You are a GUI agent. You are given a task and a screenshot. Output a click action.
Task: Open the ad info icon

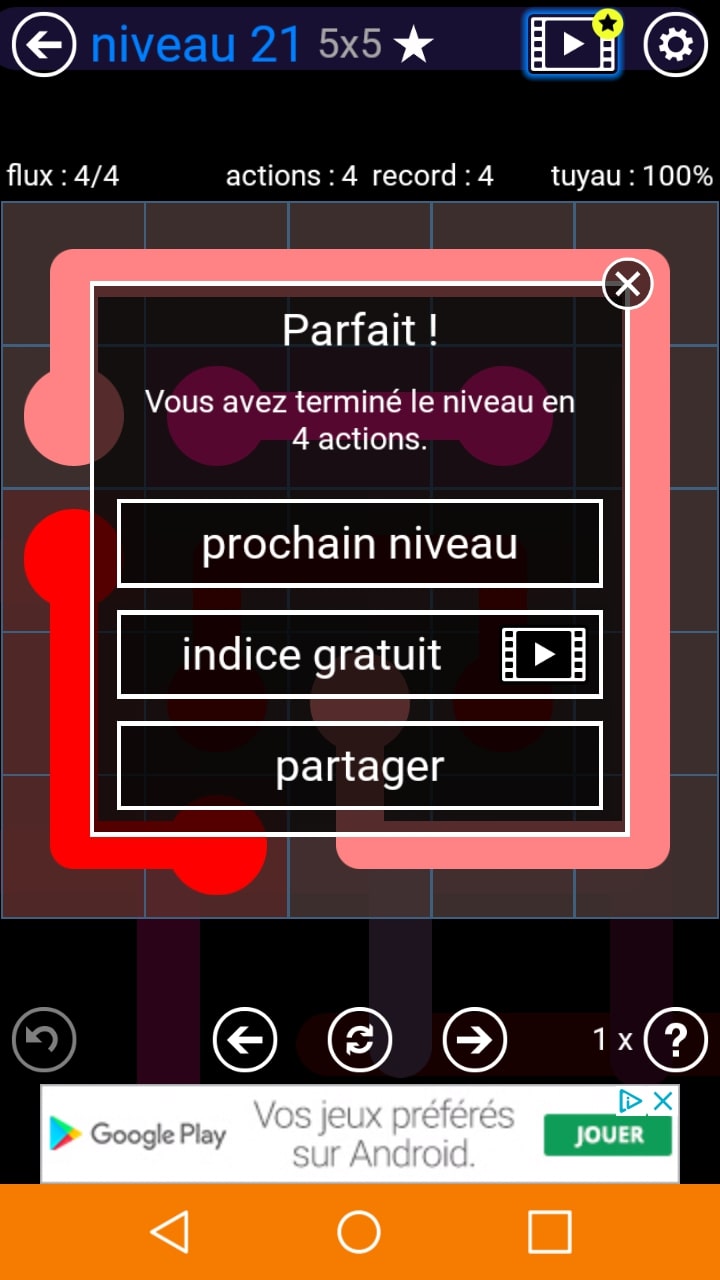pos(630,1101)
